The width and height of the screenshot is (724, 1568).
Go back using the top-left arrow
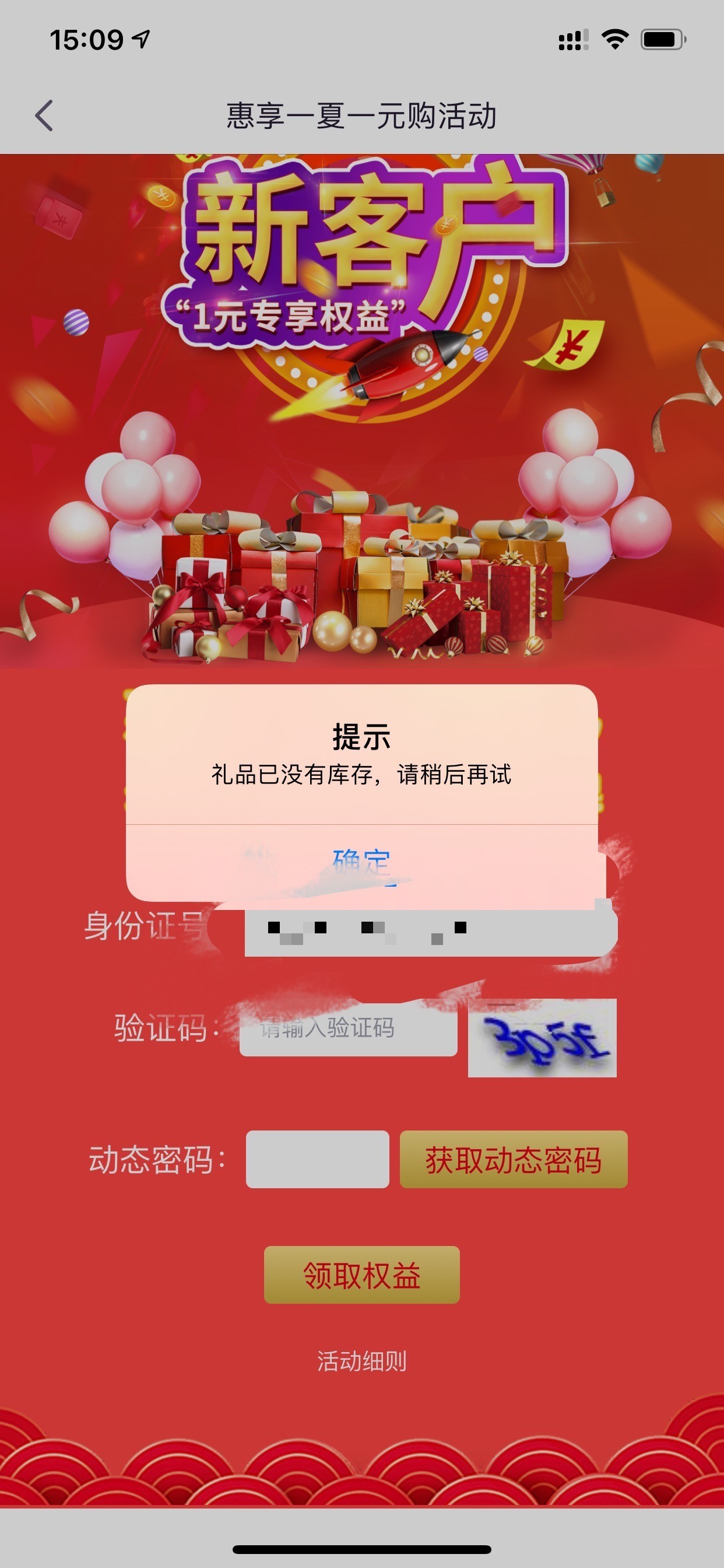tap(44, 115)
